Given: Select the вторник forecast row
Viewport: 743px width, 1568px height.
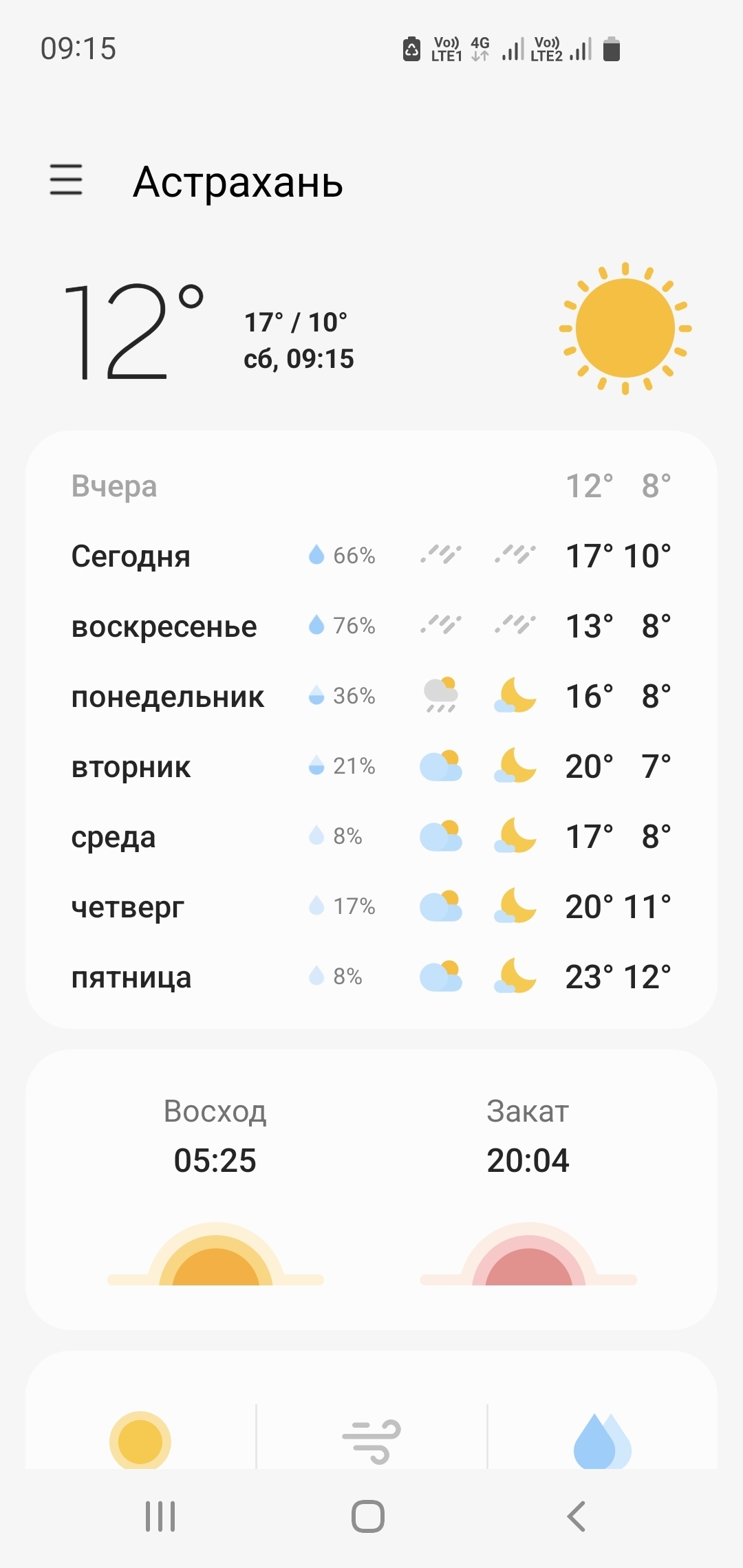Looking at the screenshot, I should (371, 766).
